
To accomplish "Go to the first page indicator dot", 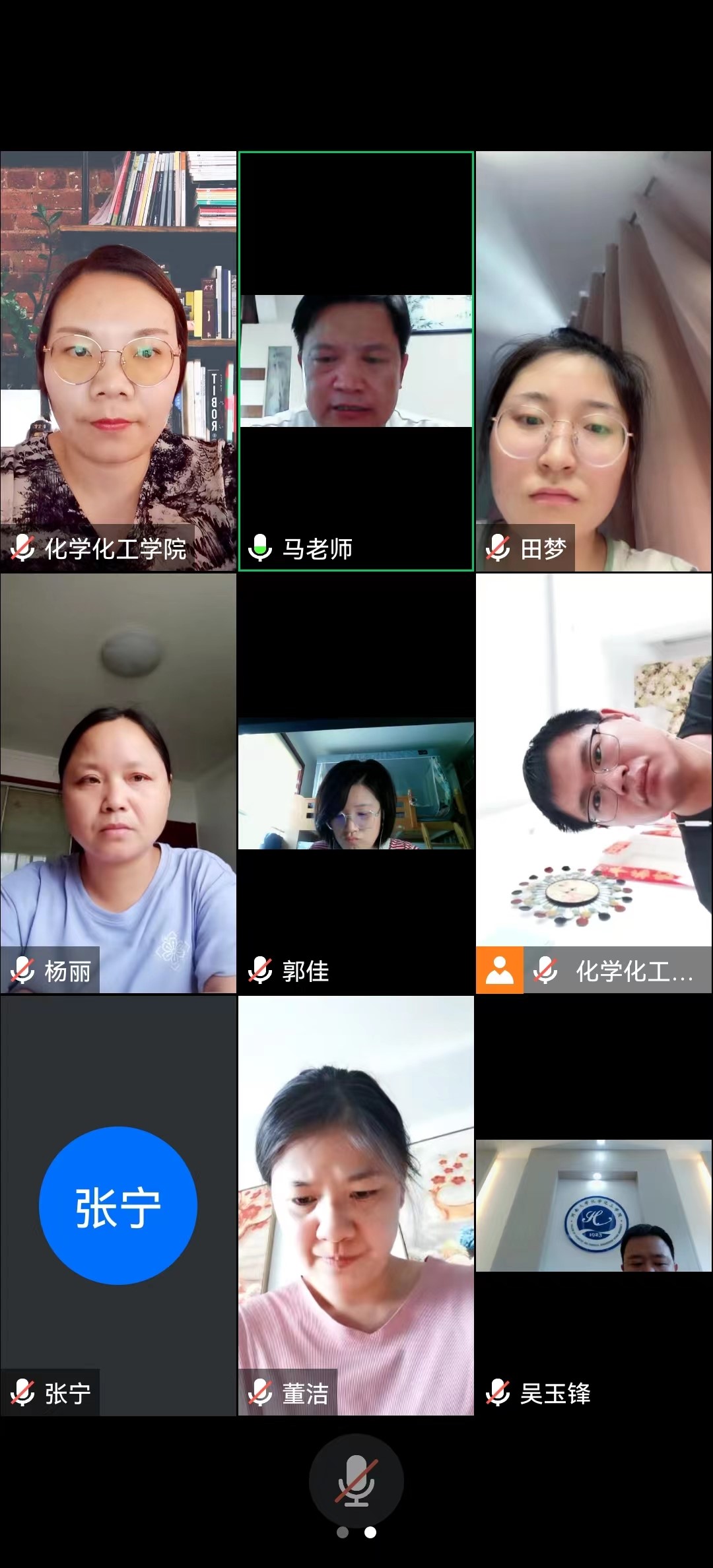I will pyautogui.click(x=343, y=1532).
